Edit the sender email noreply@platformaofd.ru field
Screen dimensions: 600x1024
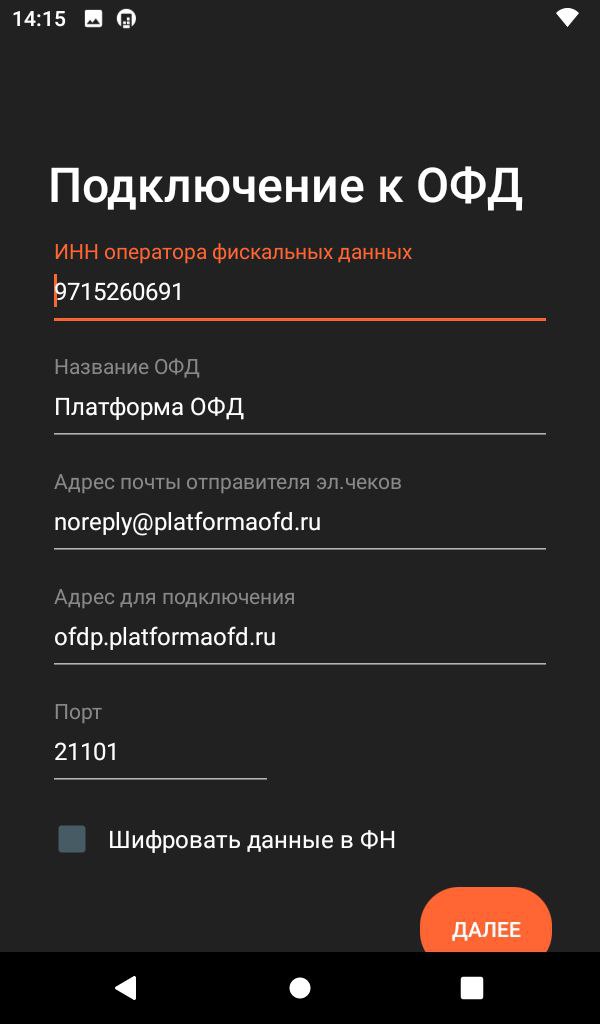[300, 522]
